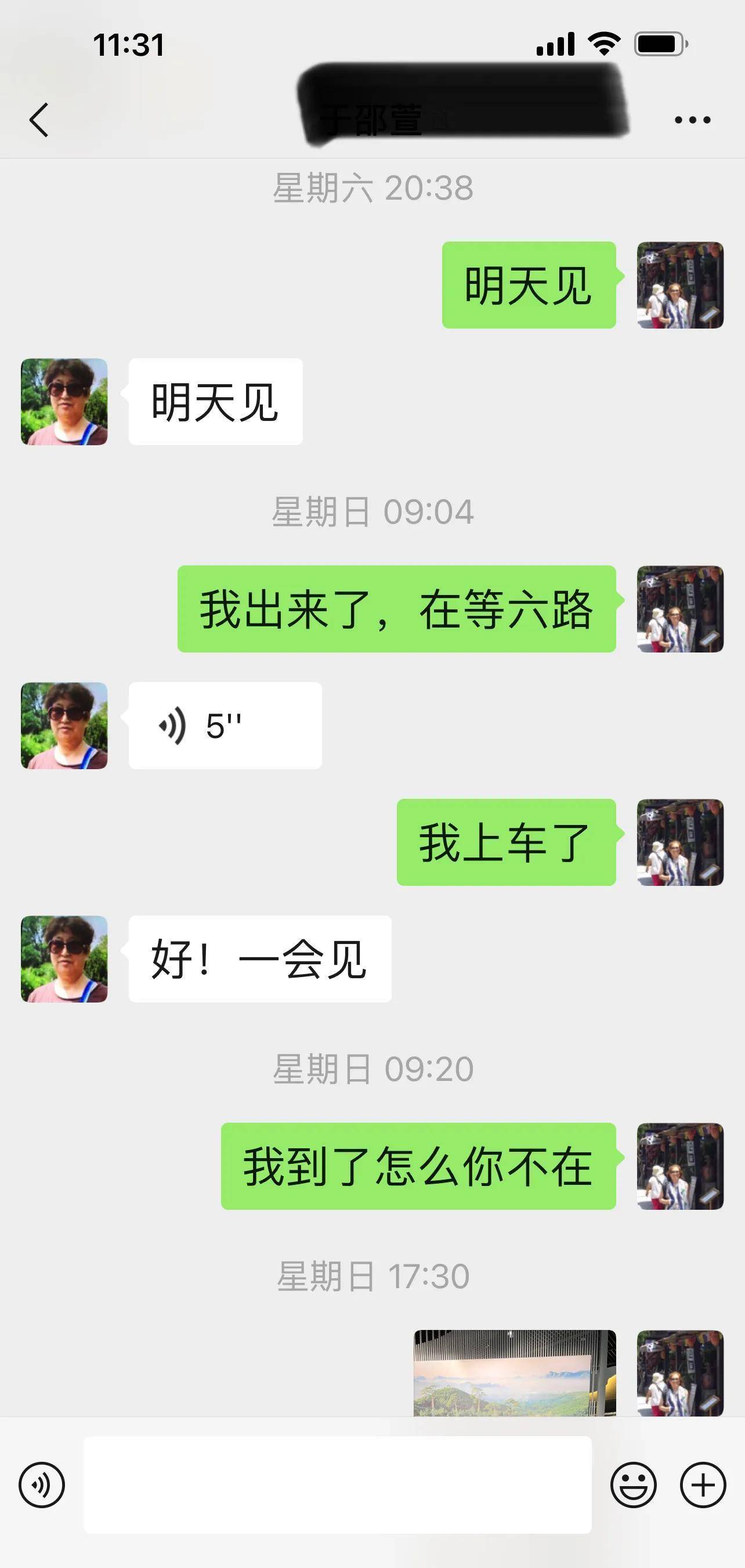Open the plus attachments menu
This screenshot has width=745, height=1568.
[x=703, y=1485]
